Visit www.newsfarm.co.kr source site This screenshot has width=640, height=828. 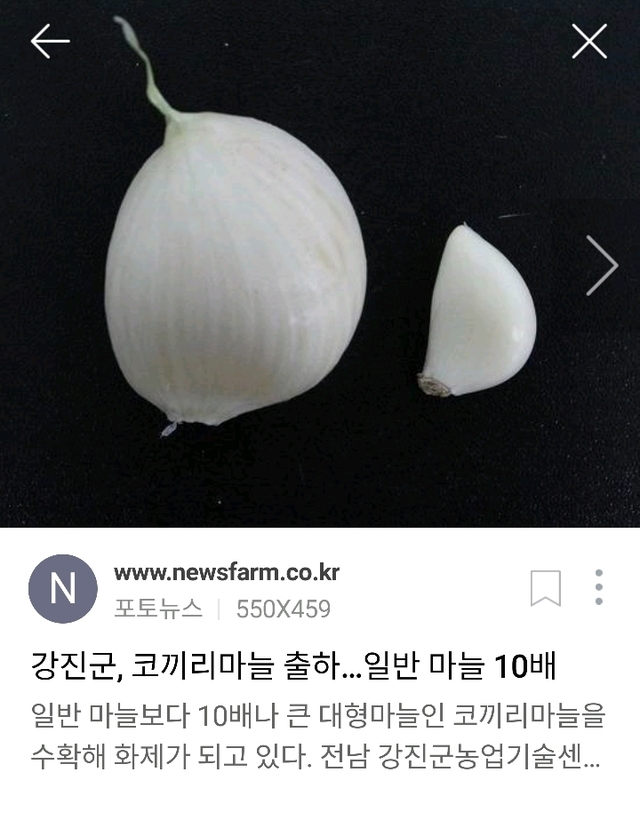click(x=227, y=573)
